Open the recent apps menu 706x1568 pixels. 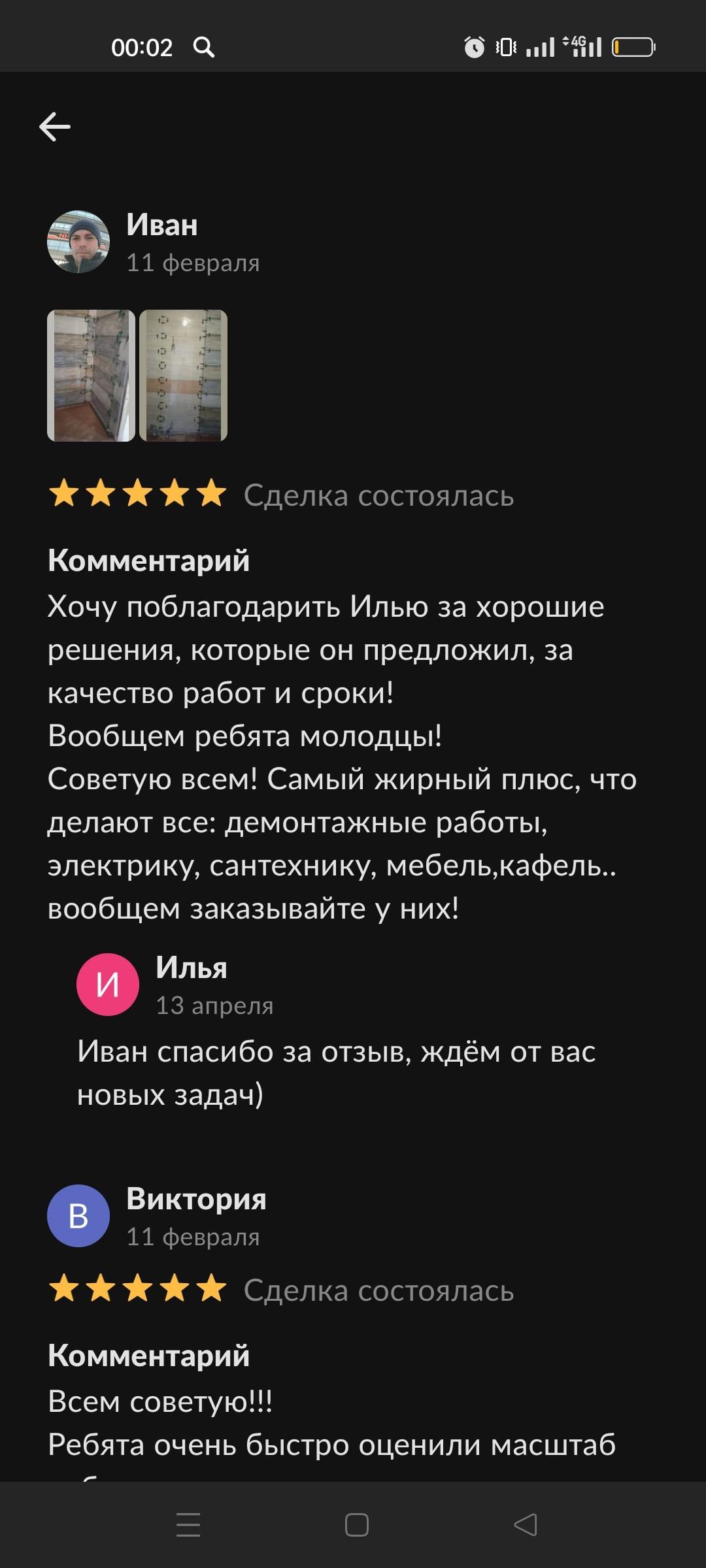[x=188, y=1525]
